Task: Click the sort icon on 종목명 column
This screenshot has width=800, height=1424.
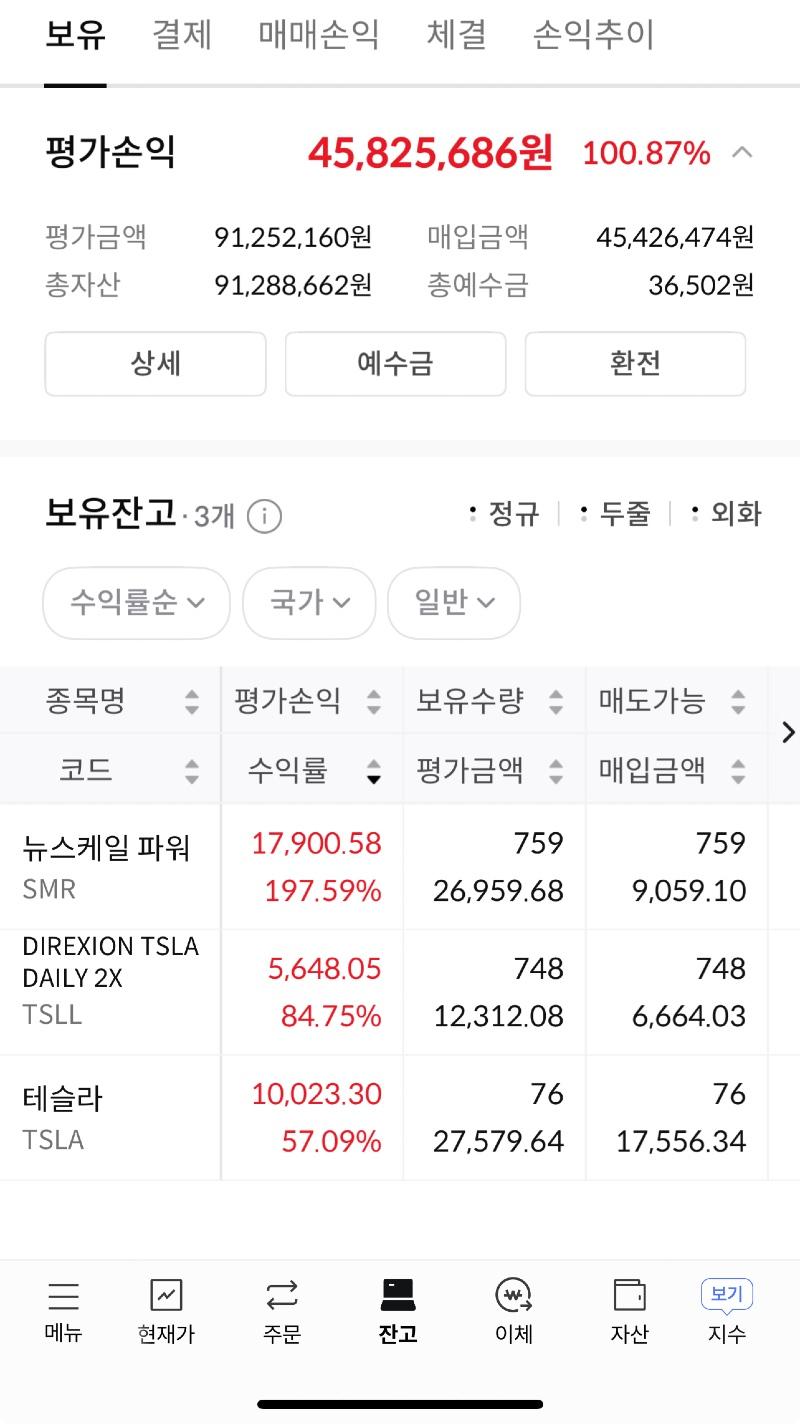Action: point(190,702)
